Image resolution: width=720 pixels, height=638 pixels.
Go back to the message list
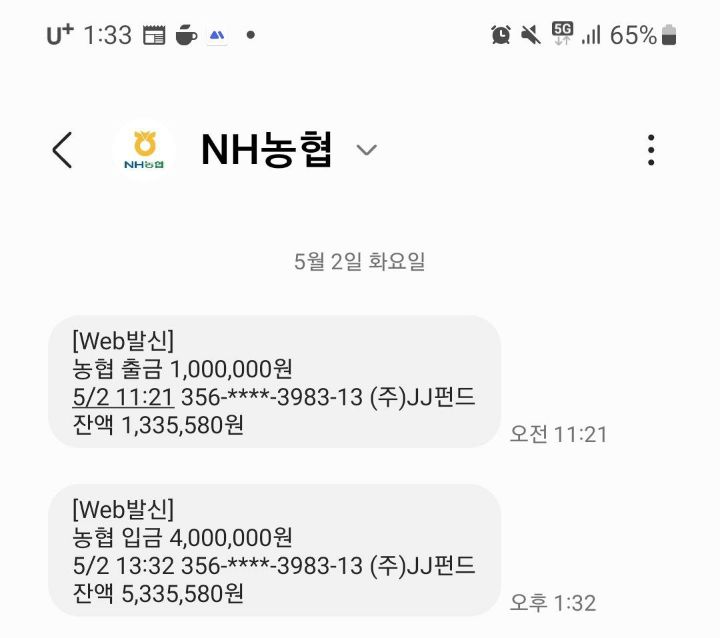pyautogui.click(x=62, y=150)
